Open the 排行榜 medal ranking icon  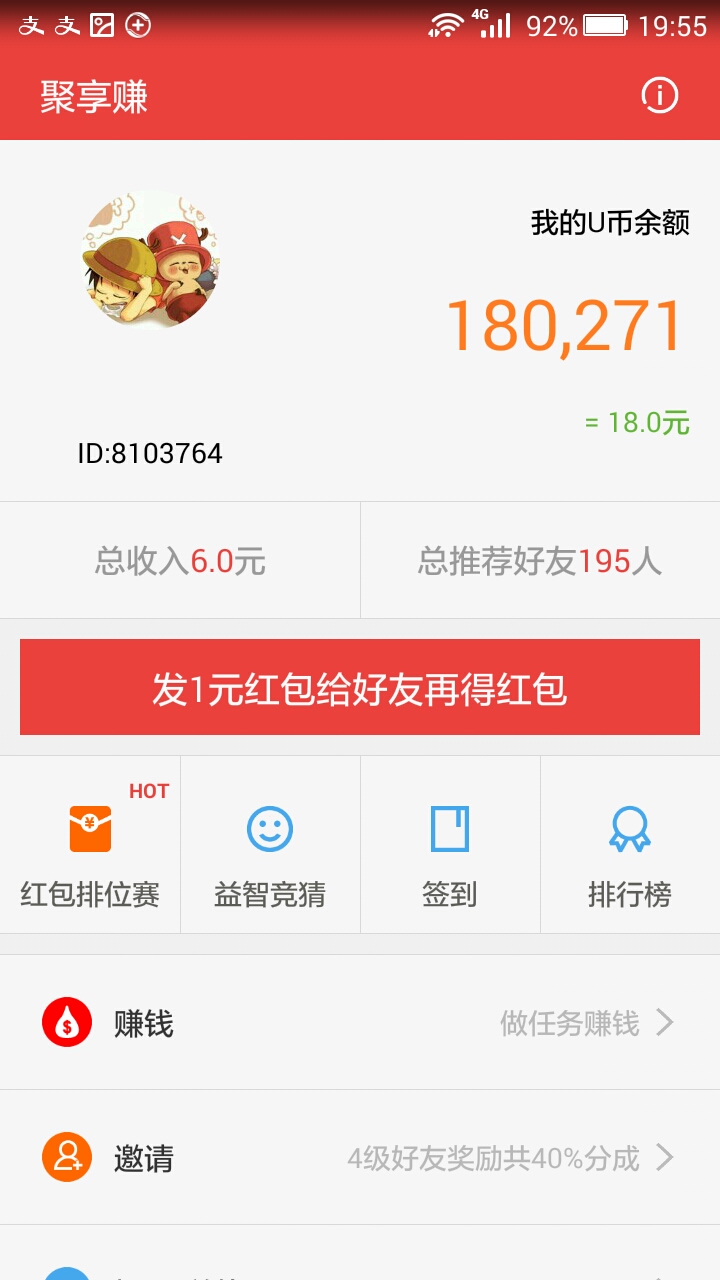click(629, 828)
